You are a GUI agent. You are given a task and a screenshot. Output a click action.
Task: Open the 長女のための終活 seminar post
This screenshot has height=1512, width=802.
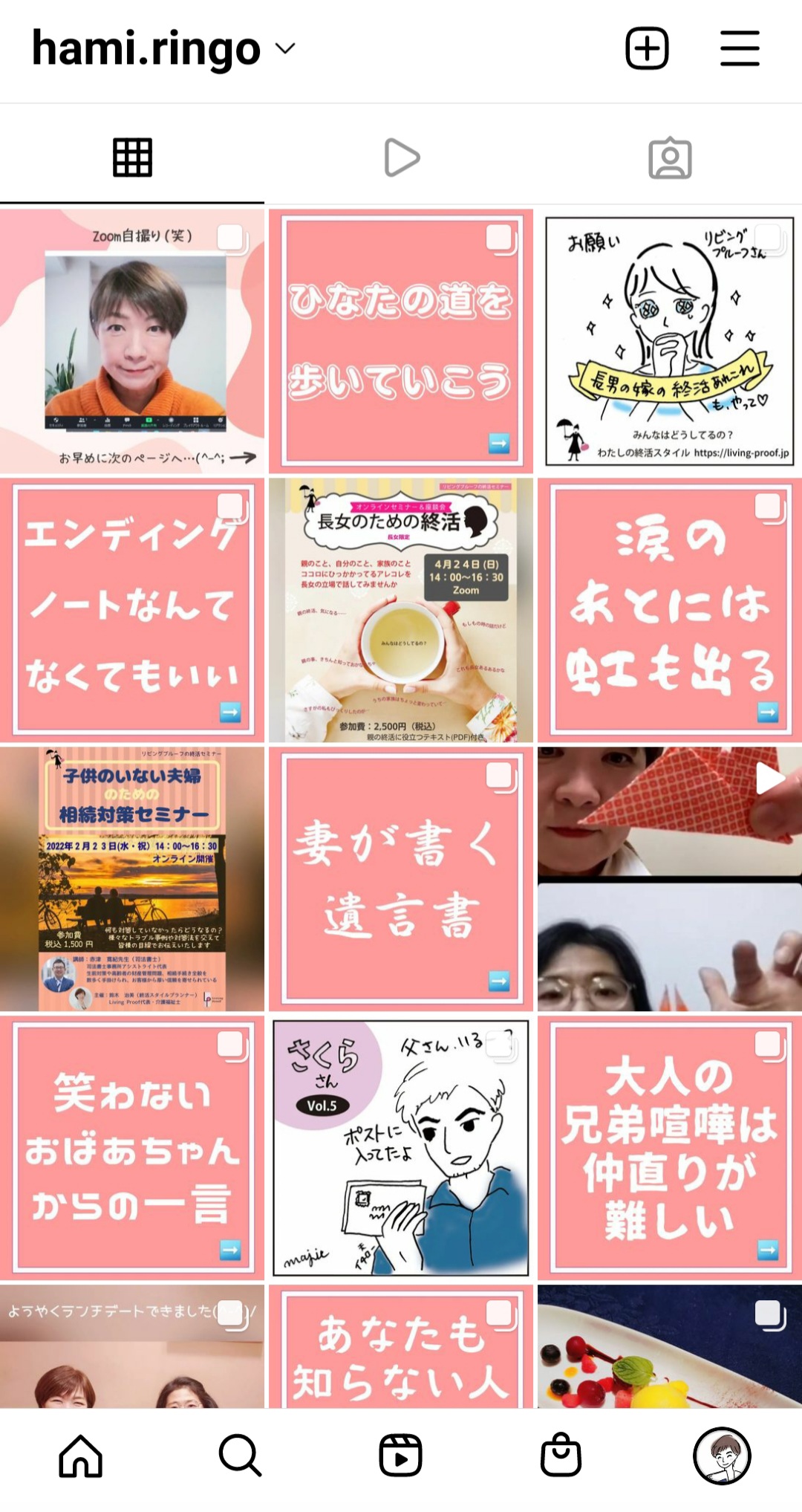[x=401, y=610]
